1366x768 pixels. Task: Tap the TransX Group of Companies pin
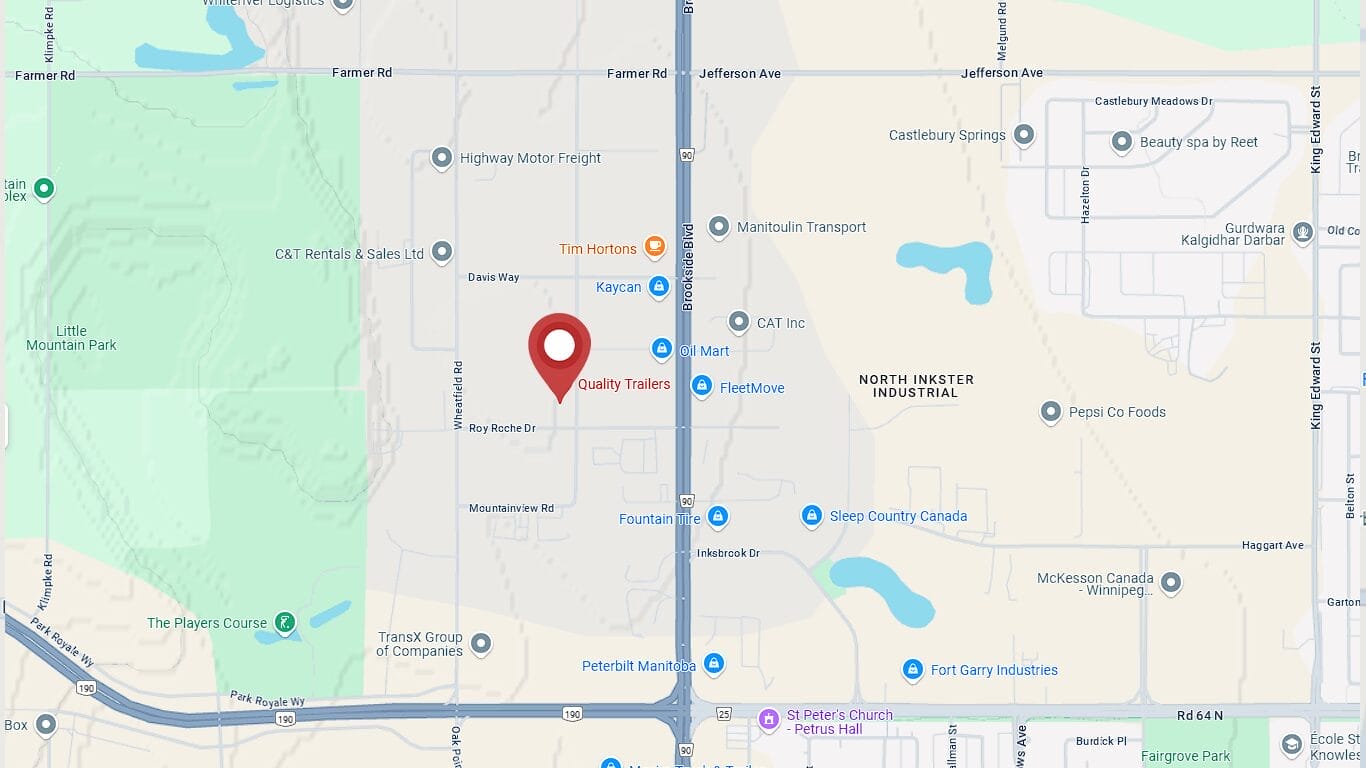(x=481, y=642)
